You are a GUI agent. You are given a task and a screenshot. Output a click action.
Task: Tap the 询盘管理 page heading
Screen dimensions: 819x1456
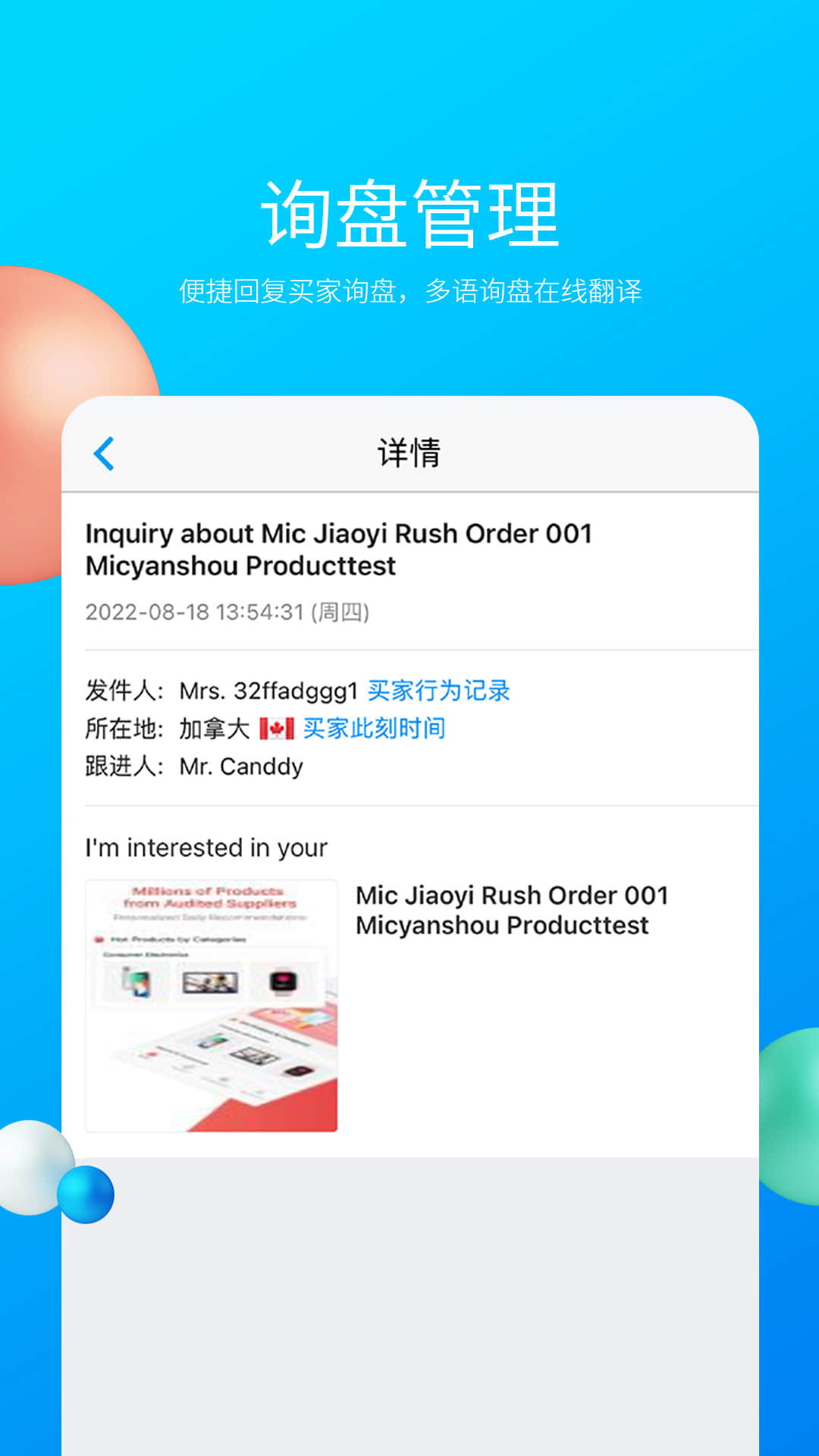point(409,214)
